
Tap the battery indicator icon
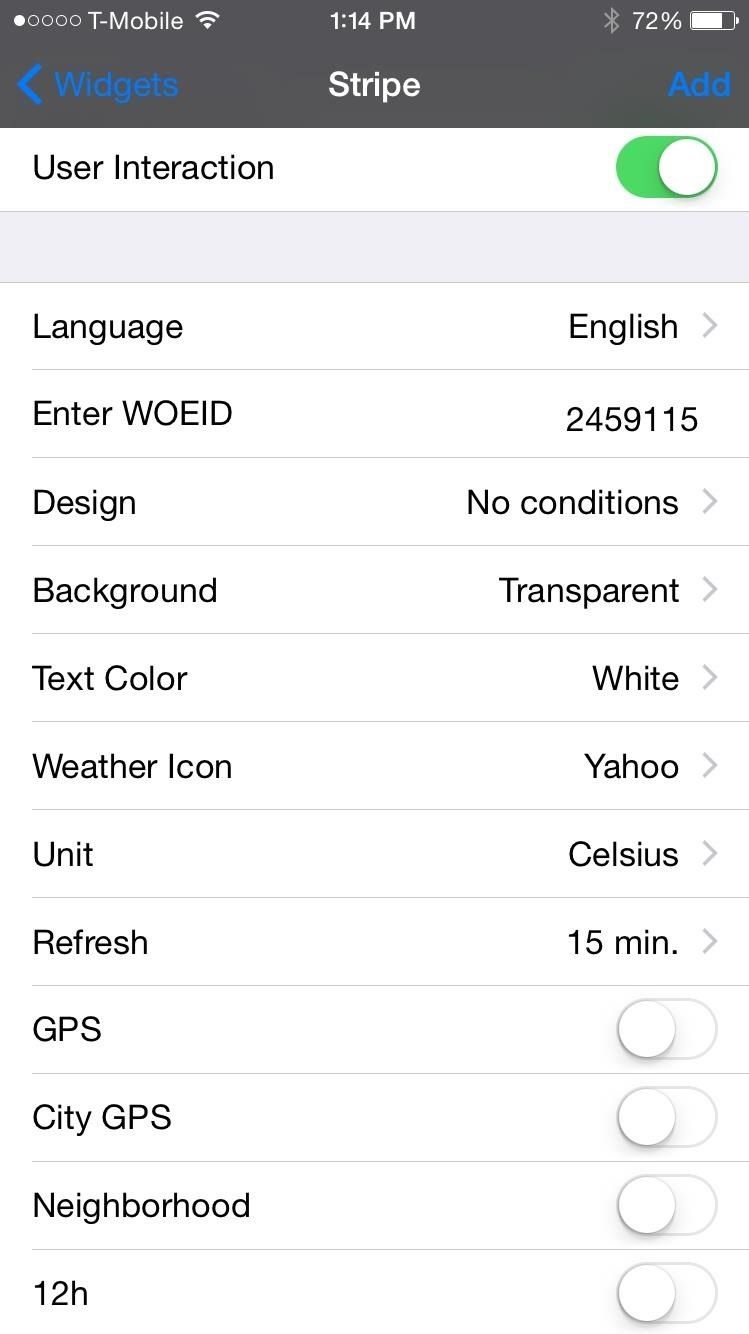713,19
